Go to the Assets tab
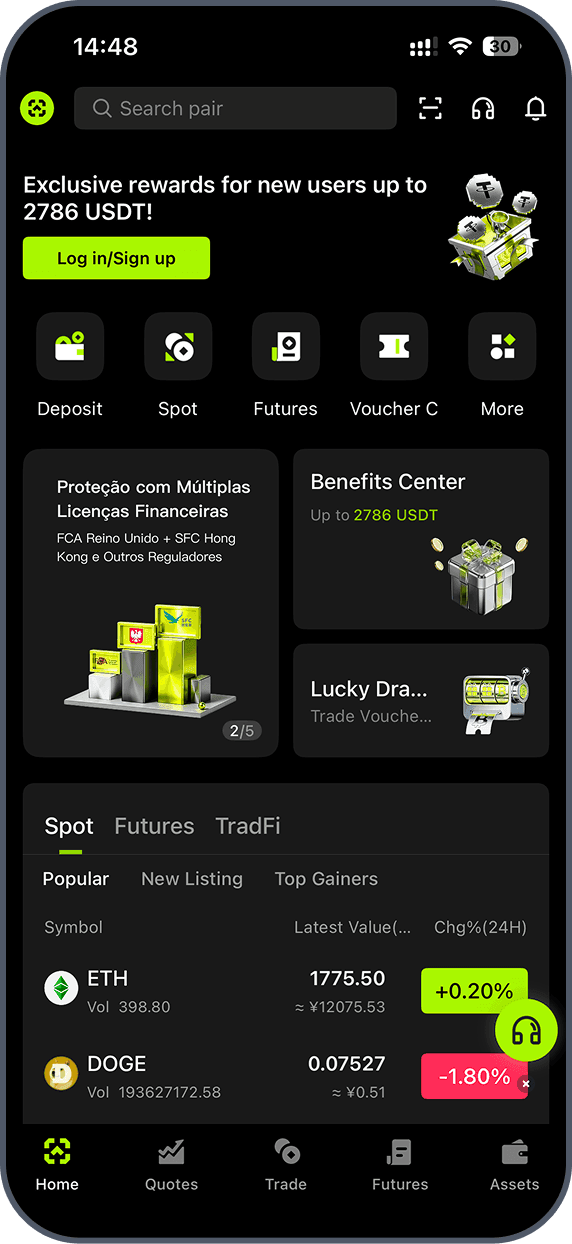Image resolution: width=572 pixels, height=1244 pixels. click(514, 1165)
